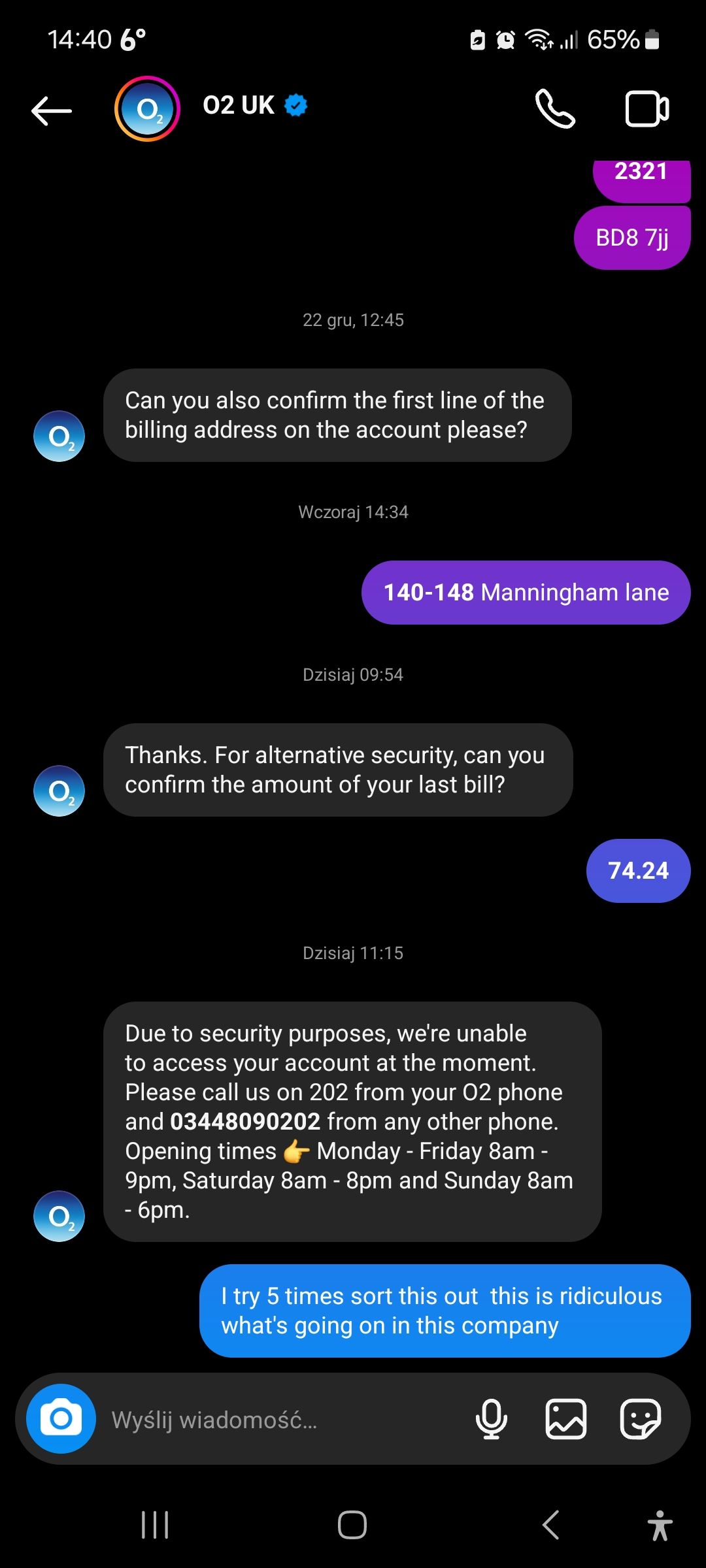Select the chat name O2 UK
706x1568 pixels.
[239, 105]
